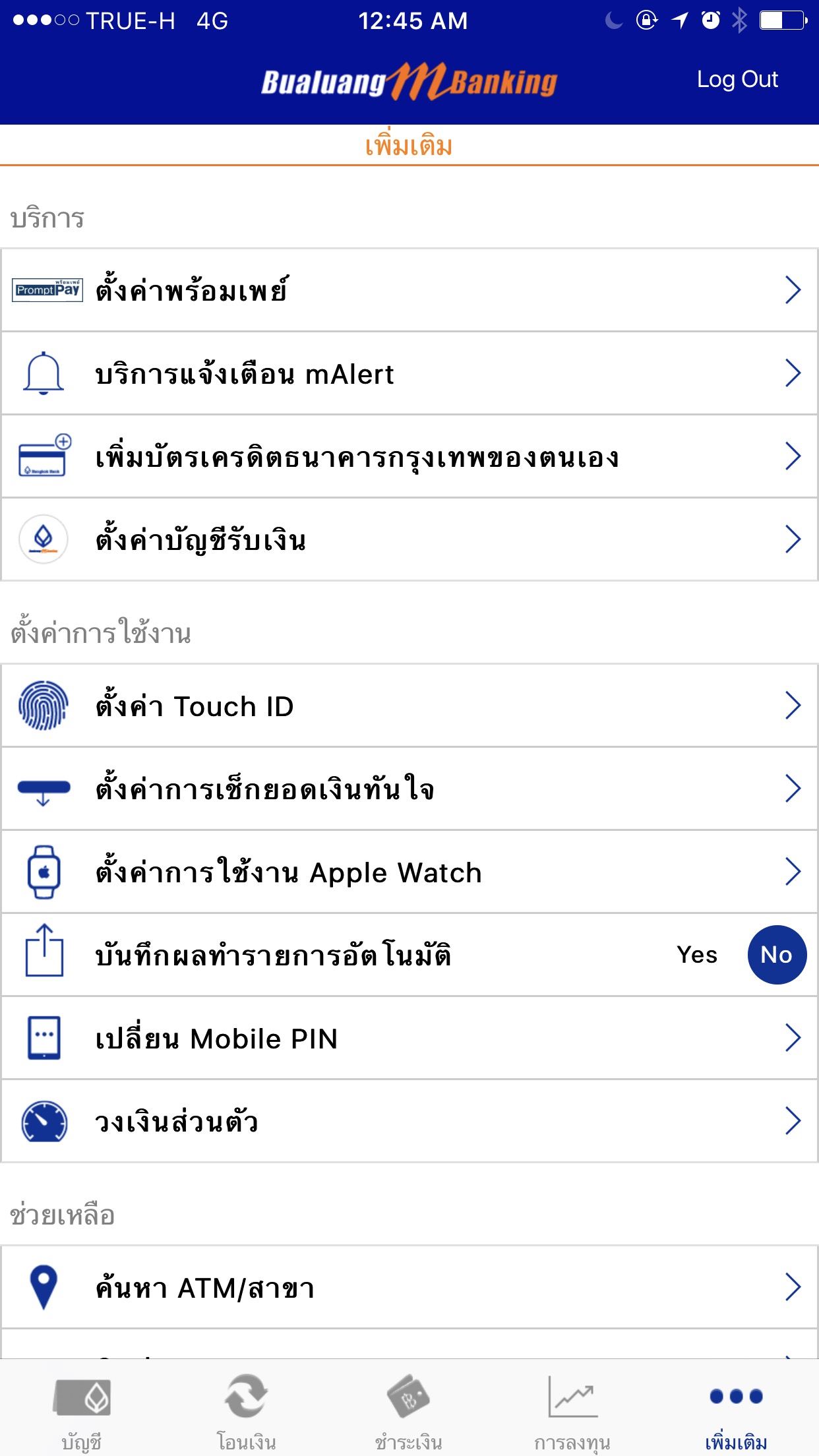The height and width of the screenshot is (1456, 819).
Task: Open วงเงินส่วนตัว personal limit row
Action: tap(409, 1121)
